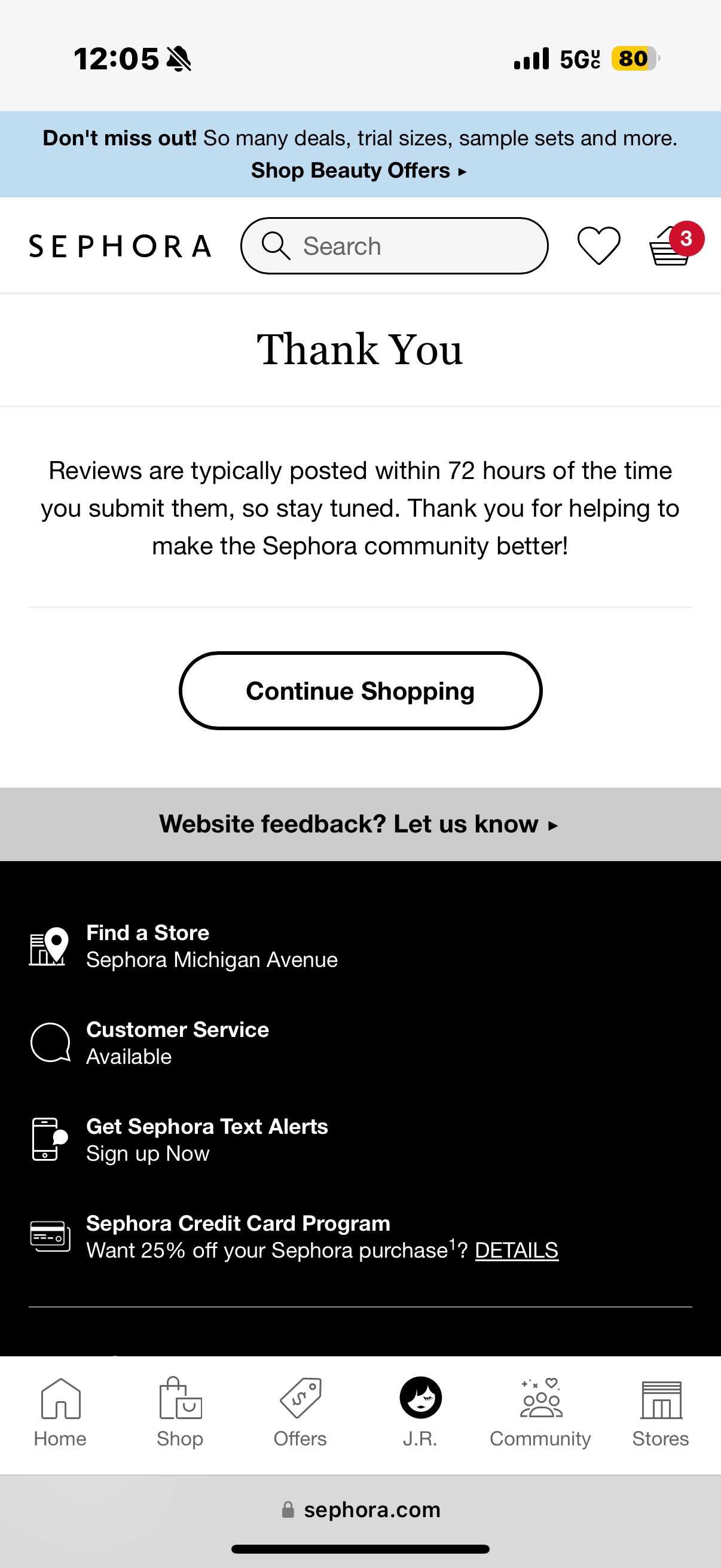721x1568 pixels.
Task: Tap Continue Shopping
Action: [360, 691]
